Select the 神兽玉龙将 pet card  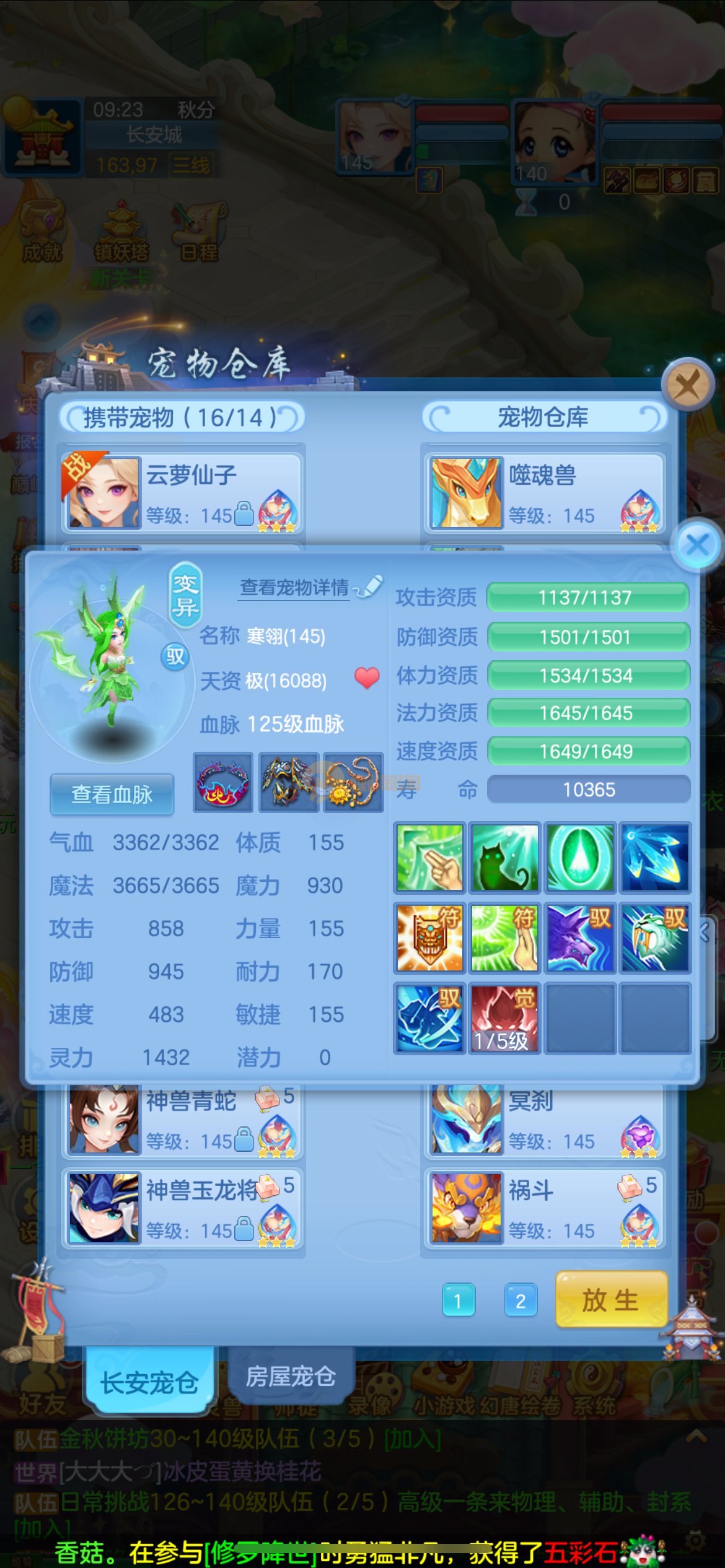pyautogui.click(x=181, y=1208)
